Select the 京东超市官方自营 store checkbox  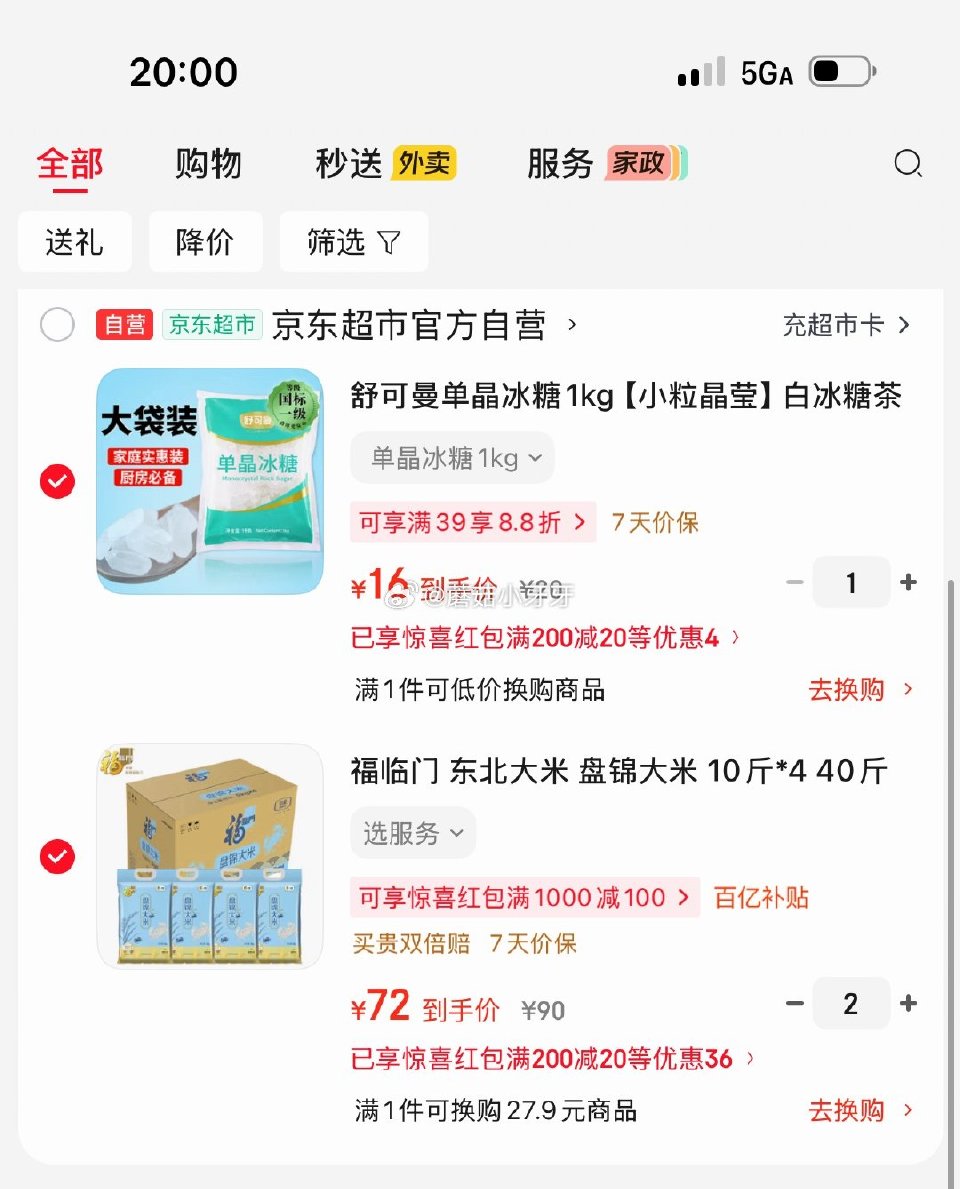coord(57,325)
